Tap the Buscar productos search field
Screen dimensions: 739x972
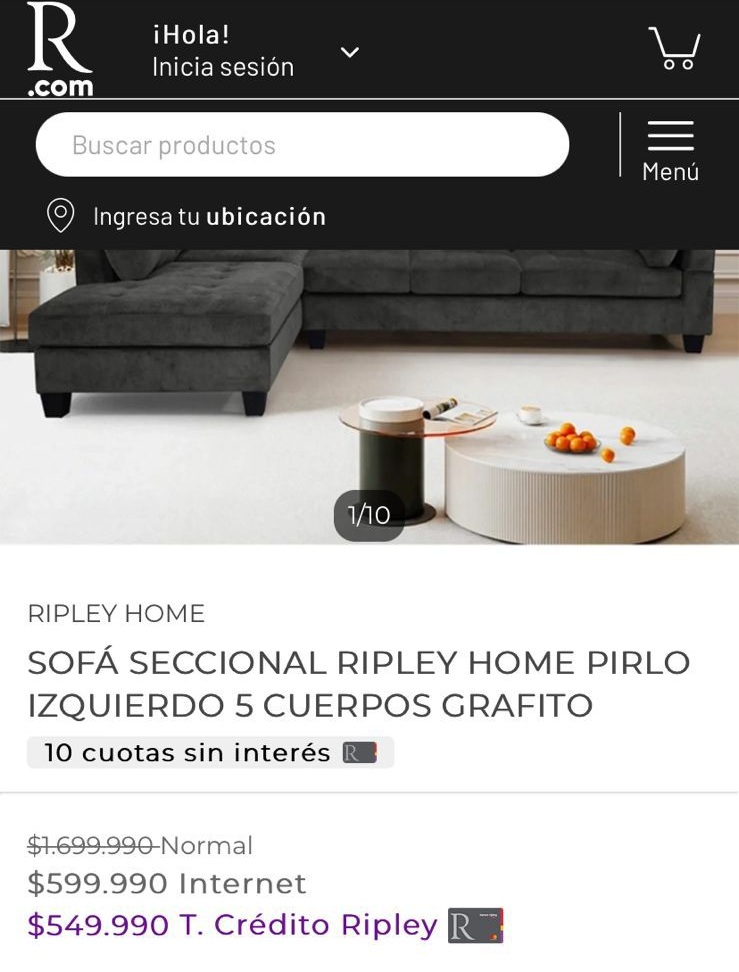pyautogui.click(x=302, y=145)
